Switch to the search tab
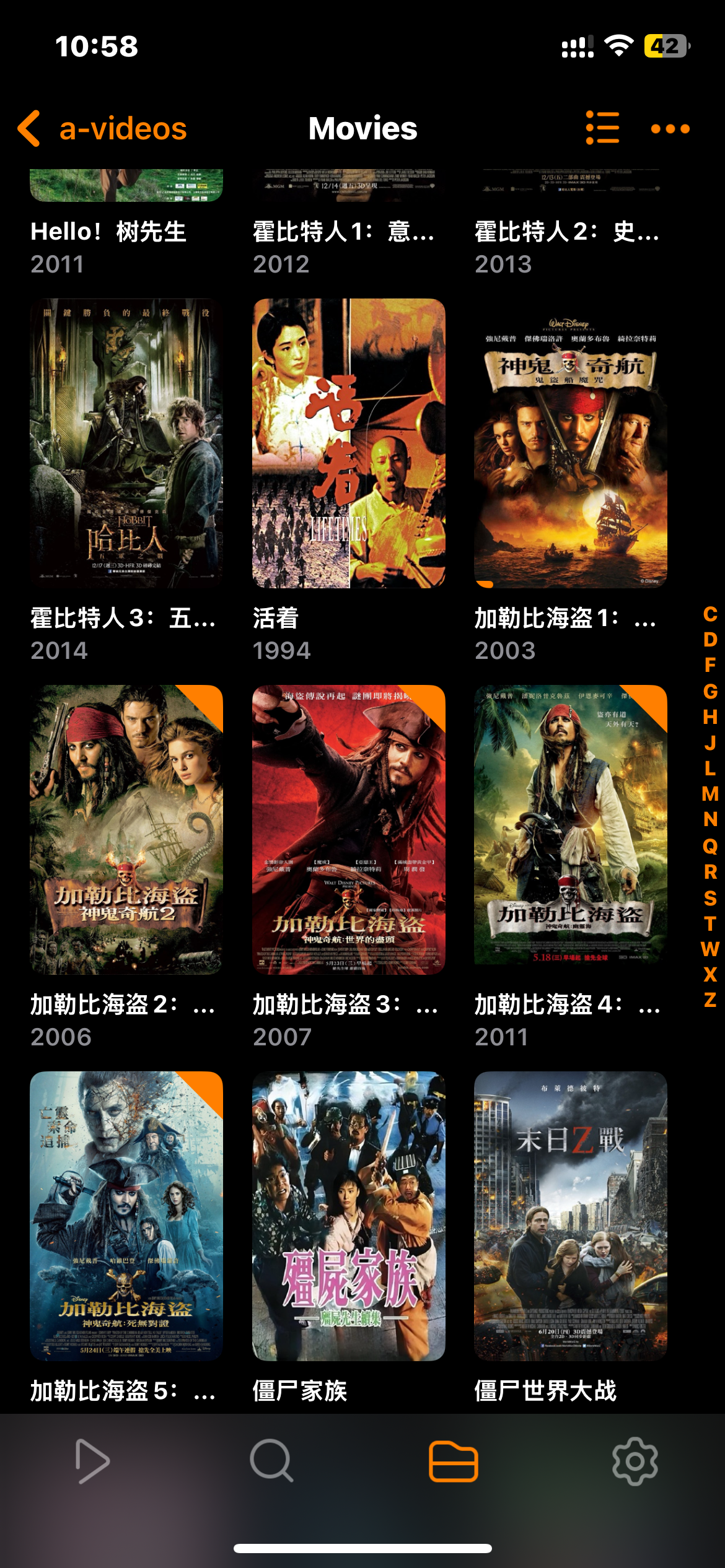 [271, 1461]
